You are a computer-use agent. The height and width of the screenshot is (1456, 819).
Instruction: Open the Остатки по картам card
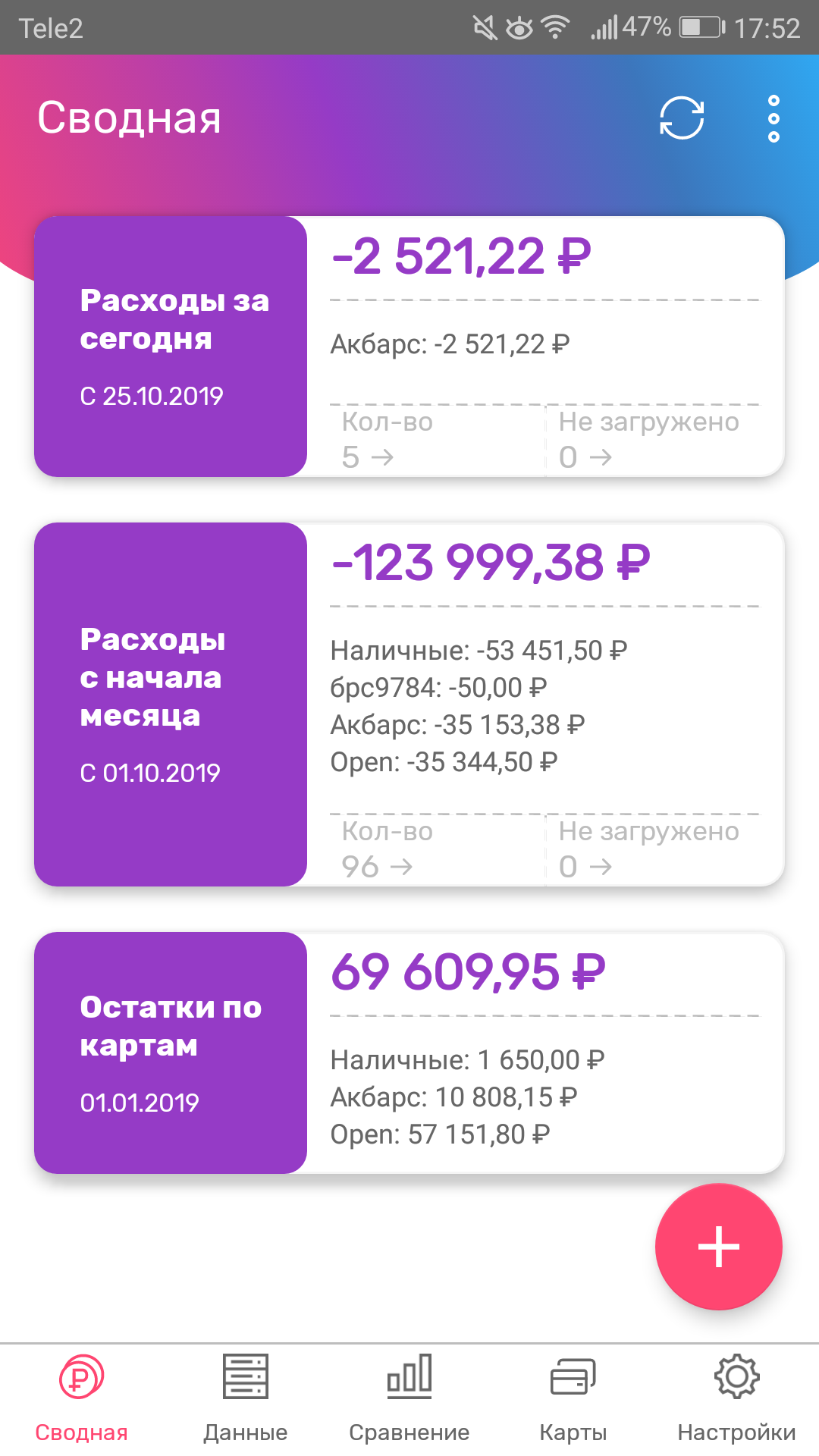click(409, 1053)
